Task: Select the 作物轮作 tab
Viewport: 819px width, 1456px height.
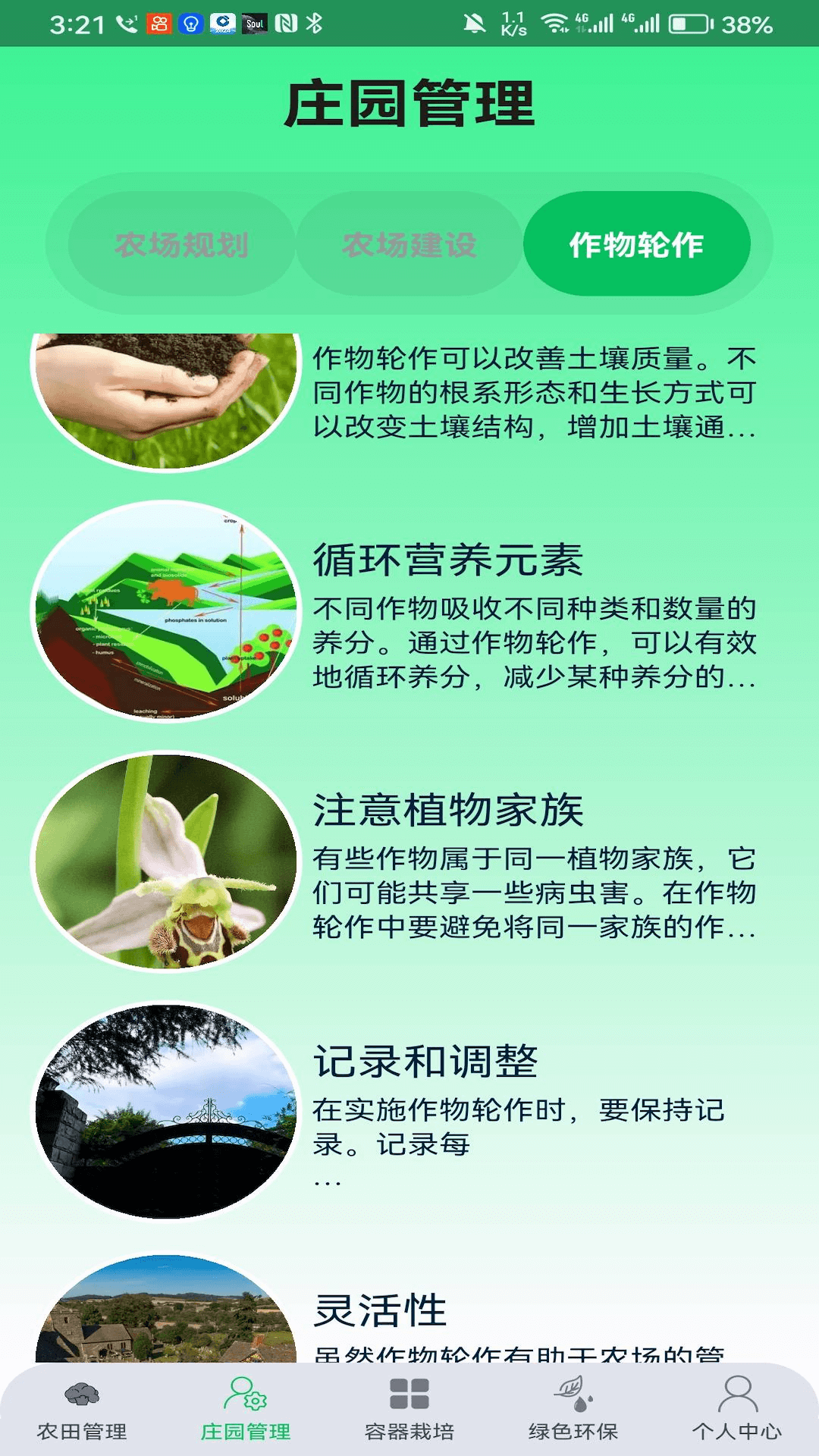Action: click(636, 244)
